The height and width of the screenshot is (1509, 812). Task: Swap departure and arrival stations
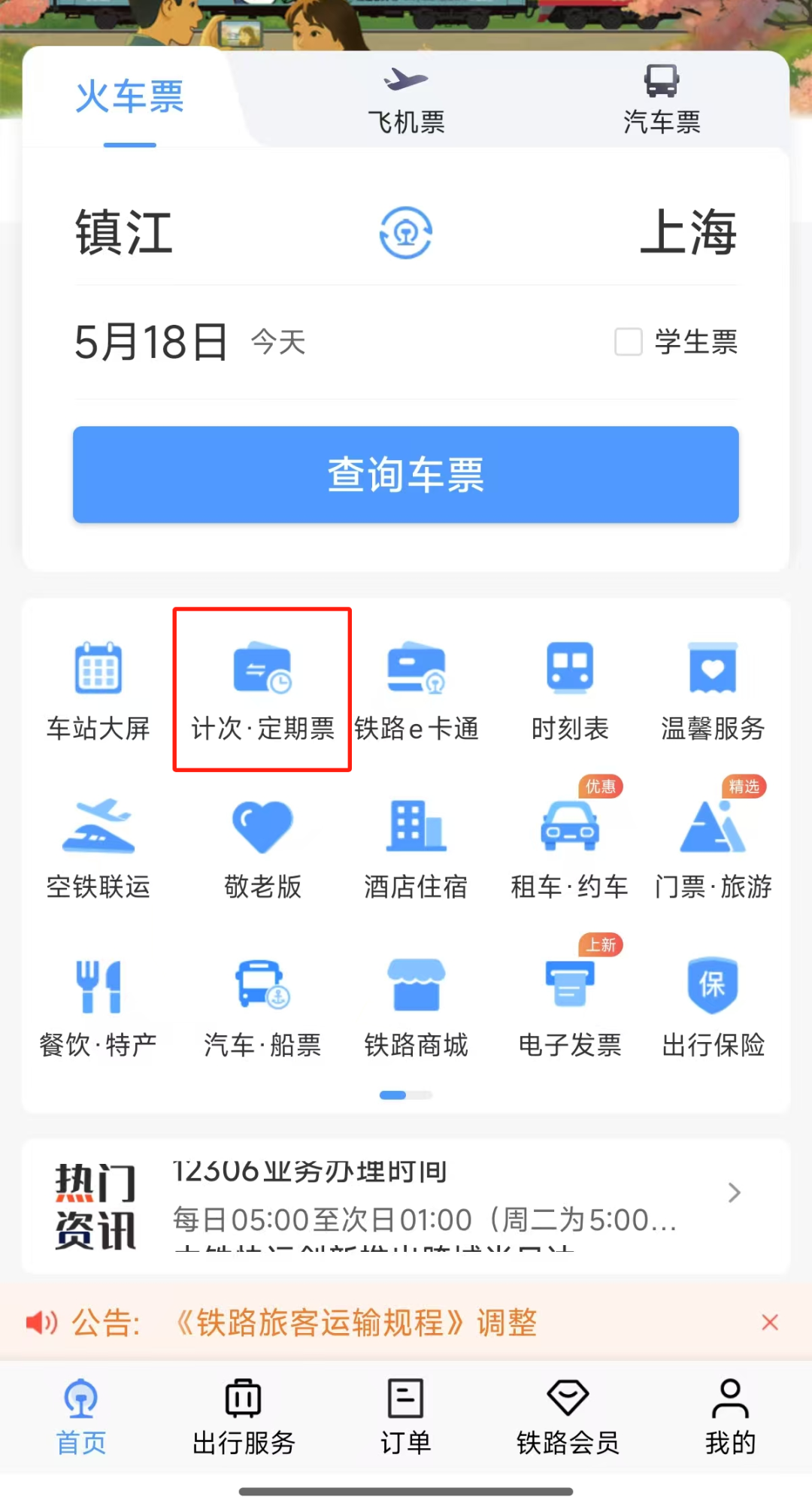tap(406, 232)
